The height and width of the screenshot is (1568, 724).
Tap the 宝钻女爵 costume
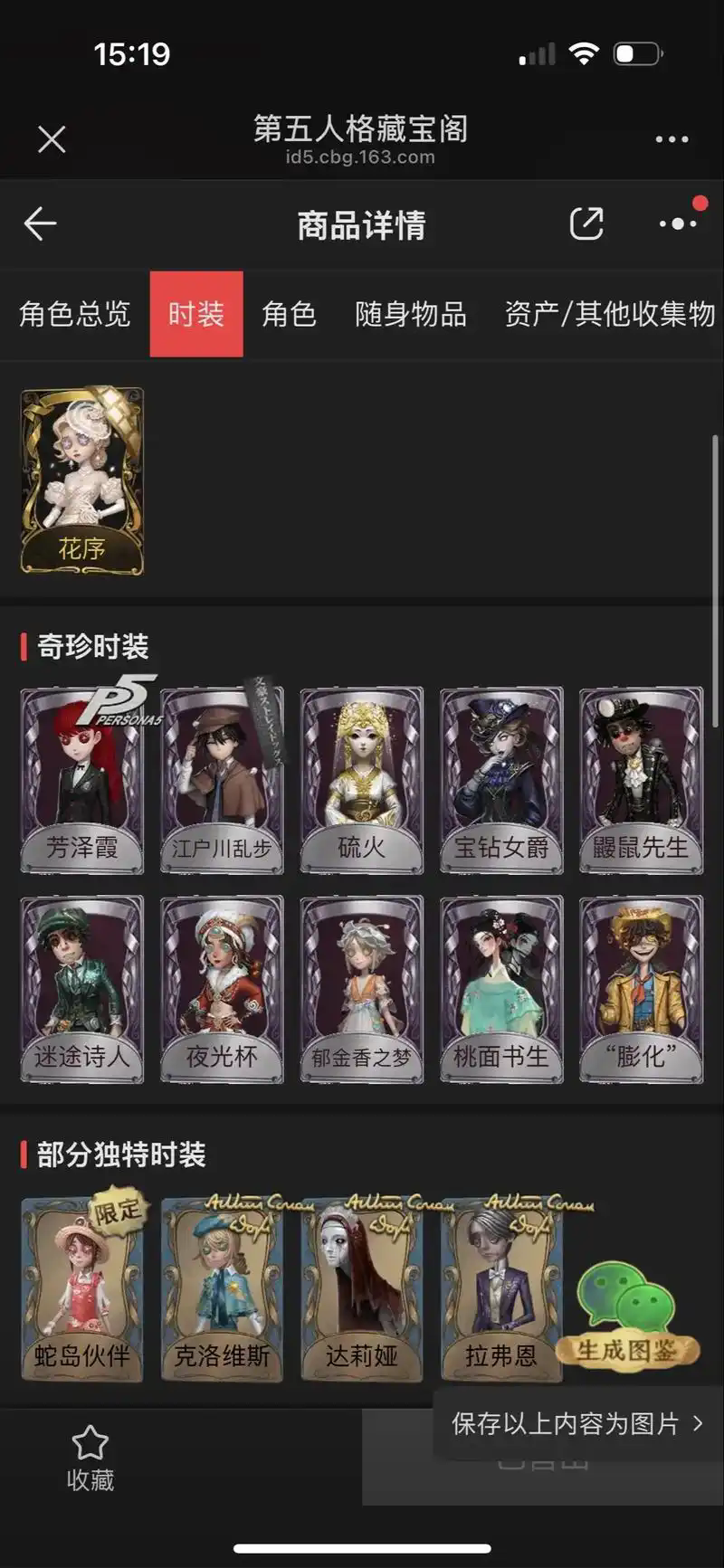[x=501, y=780]
